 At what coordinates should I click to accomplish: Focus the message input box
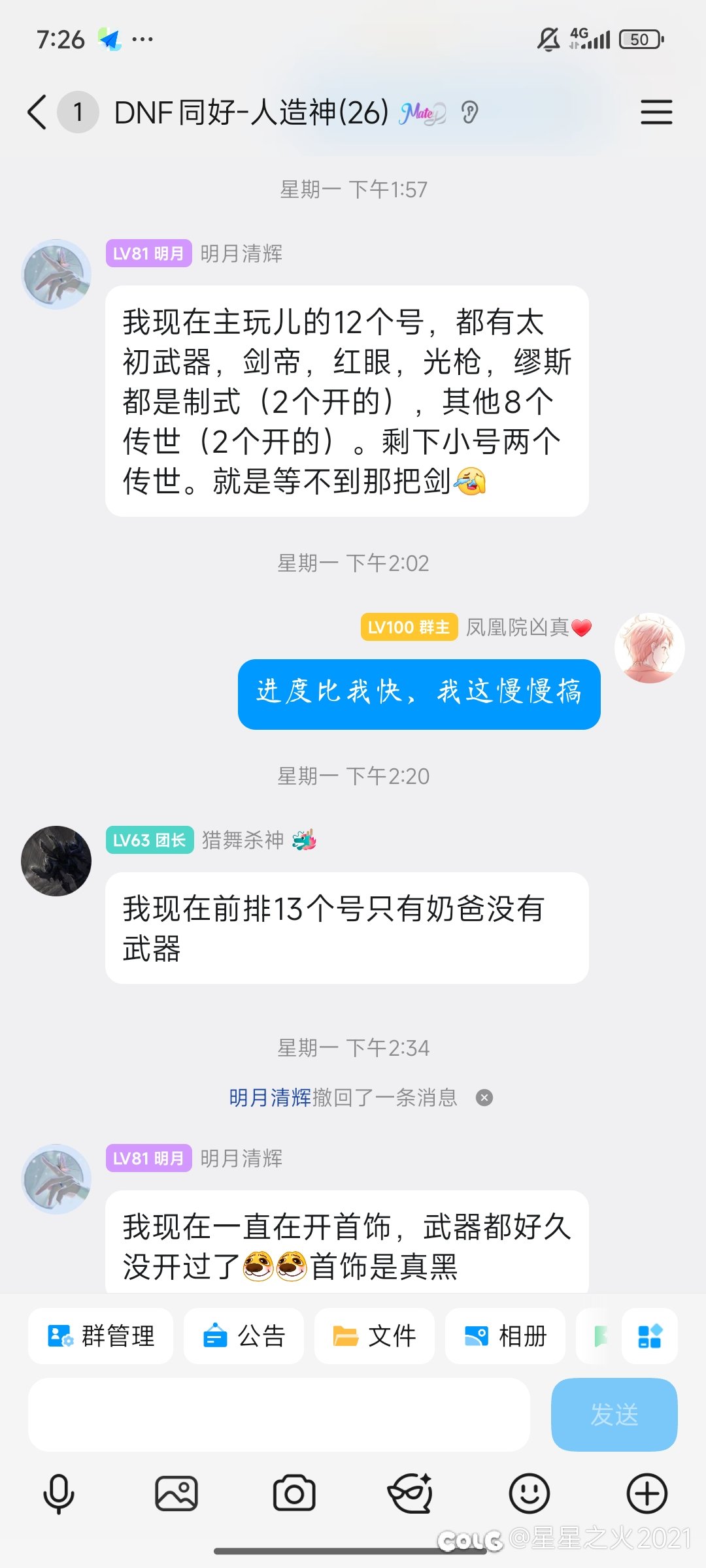click(x=278, y=1414)
